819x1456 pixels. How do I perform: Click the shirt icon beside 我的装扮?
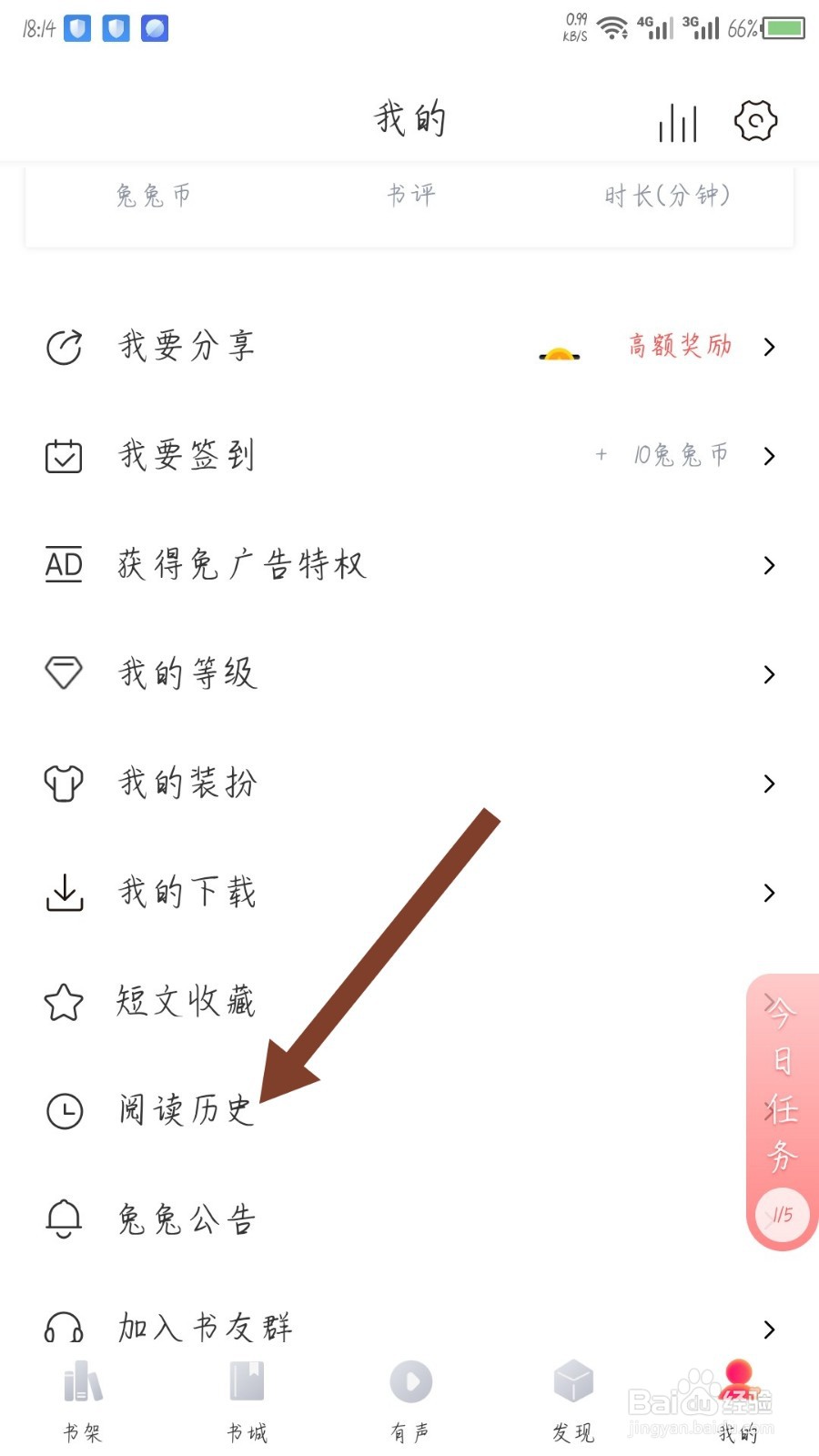coord(62,783)
